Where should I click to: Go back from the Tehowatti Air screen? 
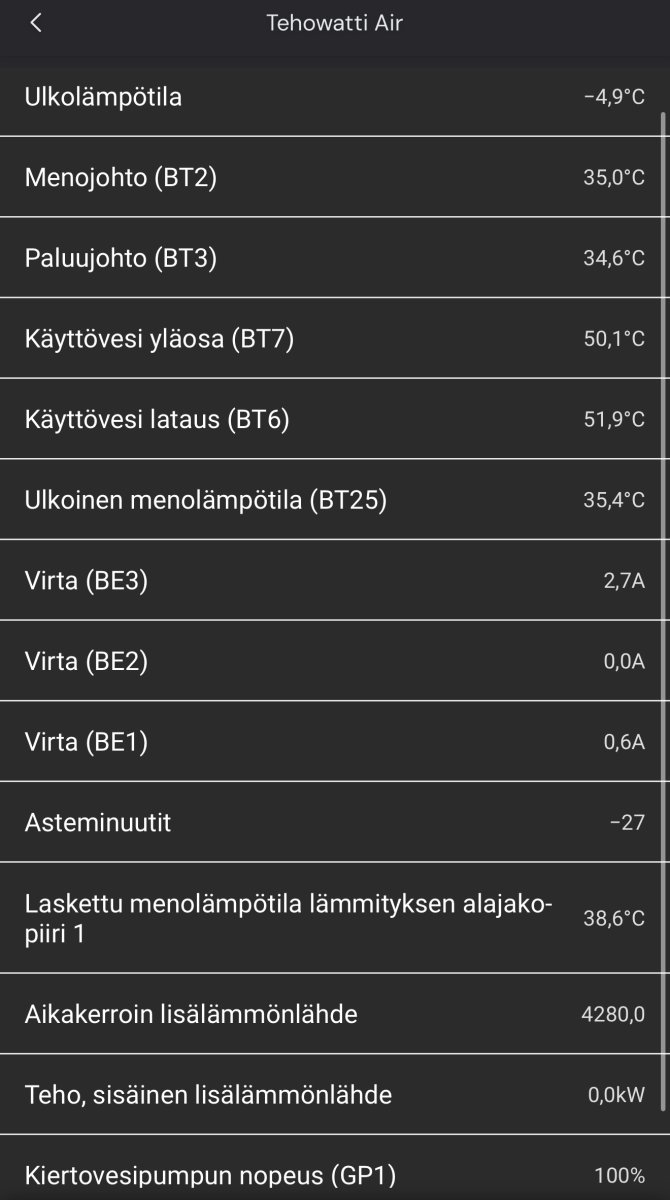pos(36,23)
